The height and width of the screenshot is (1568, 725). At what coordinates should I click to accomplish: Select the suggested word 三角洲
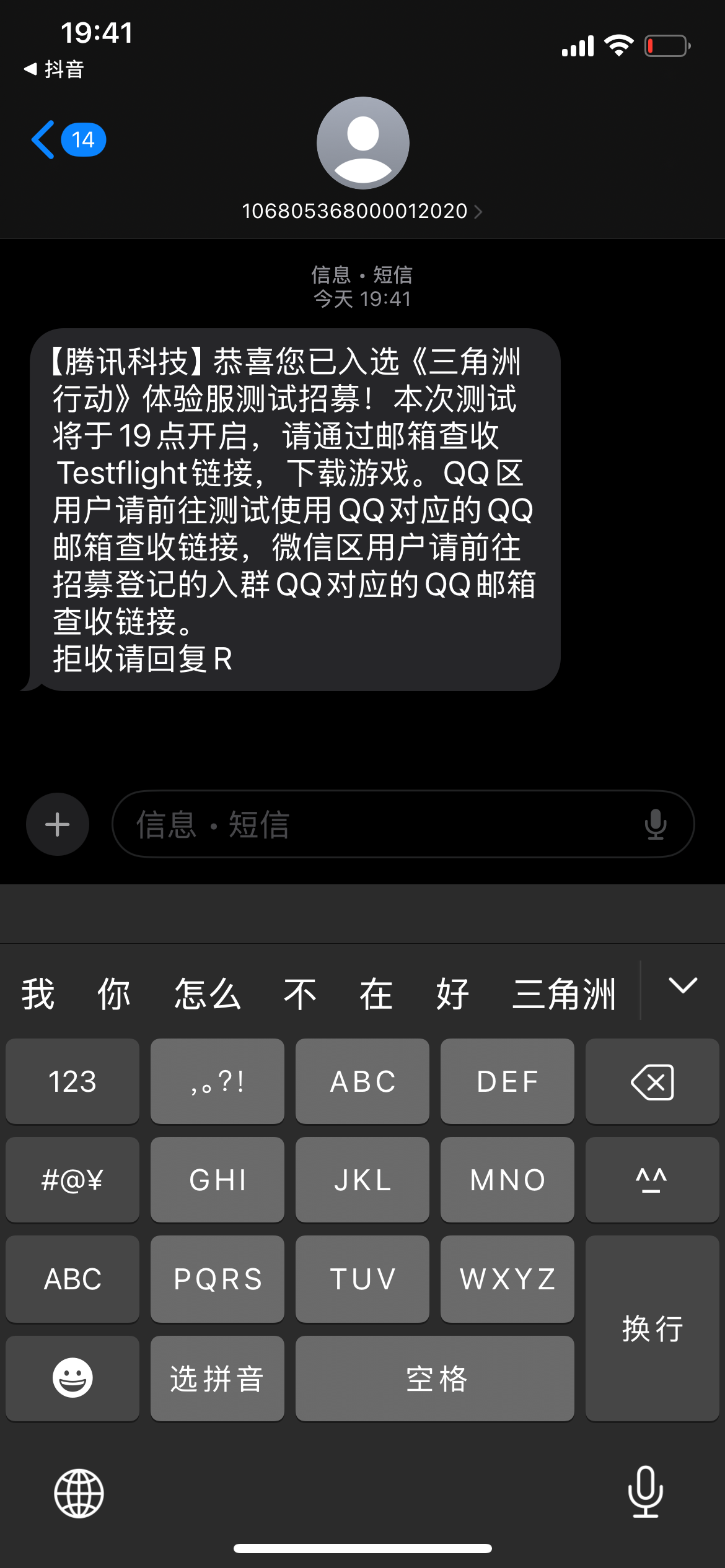564,995
